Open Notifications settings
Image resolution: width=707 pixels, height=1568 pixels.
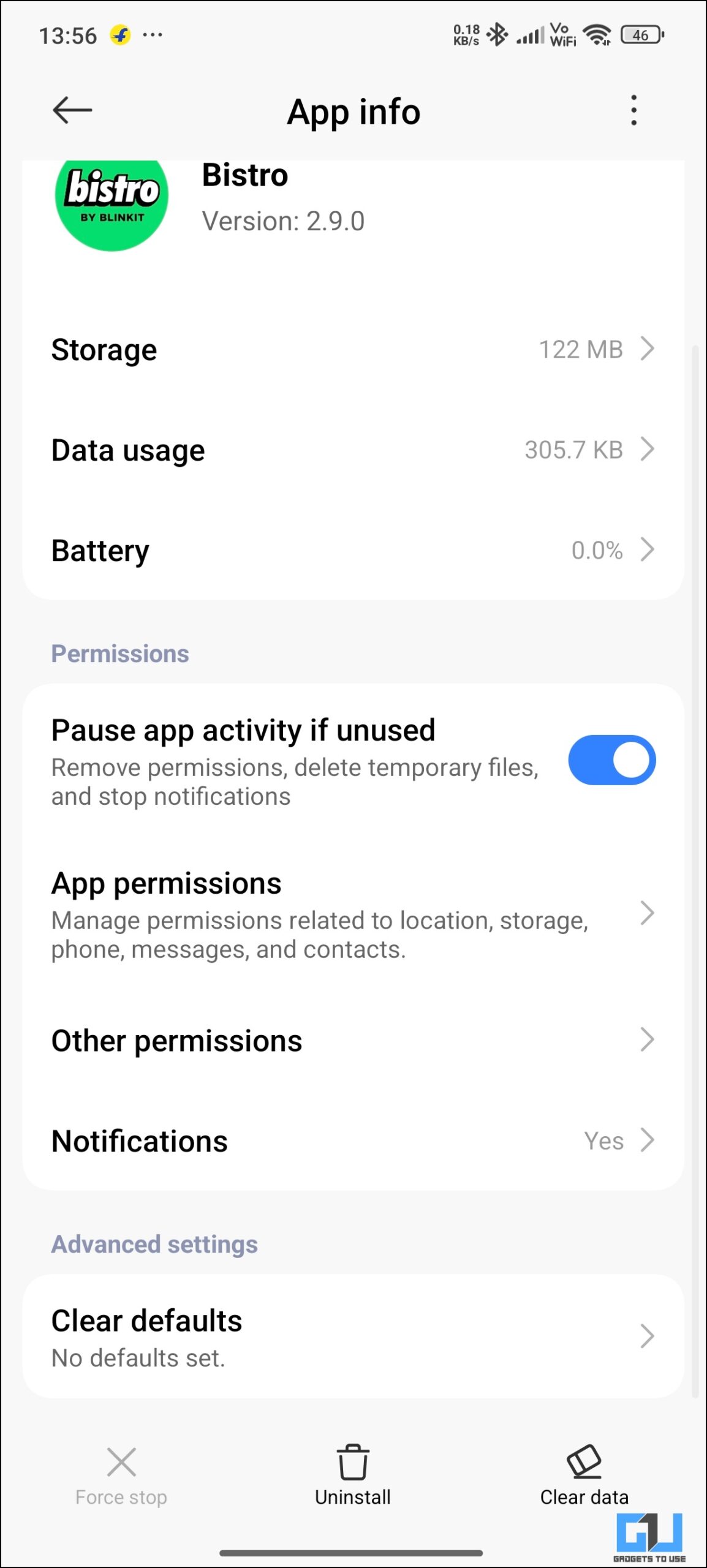click(353, 1140)
